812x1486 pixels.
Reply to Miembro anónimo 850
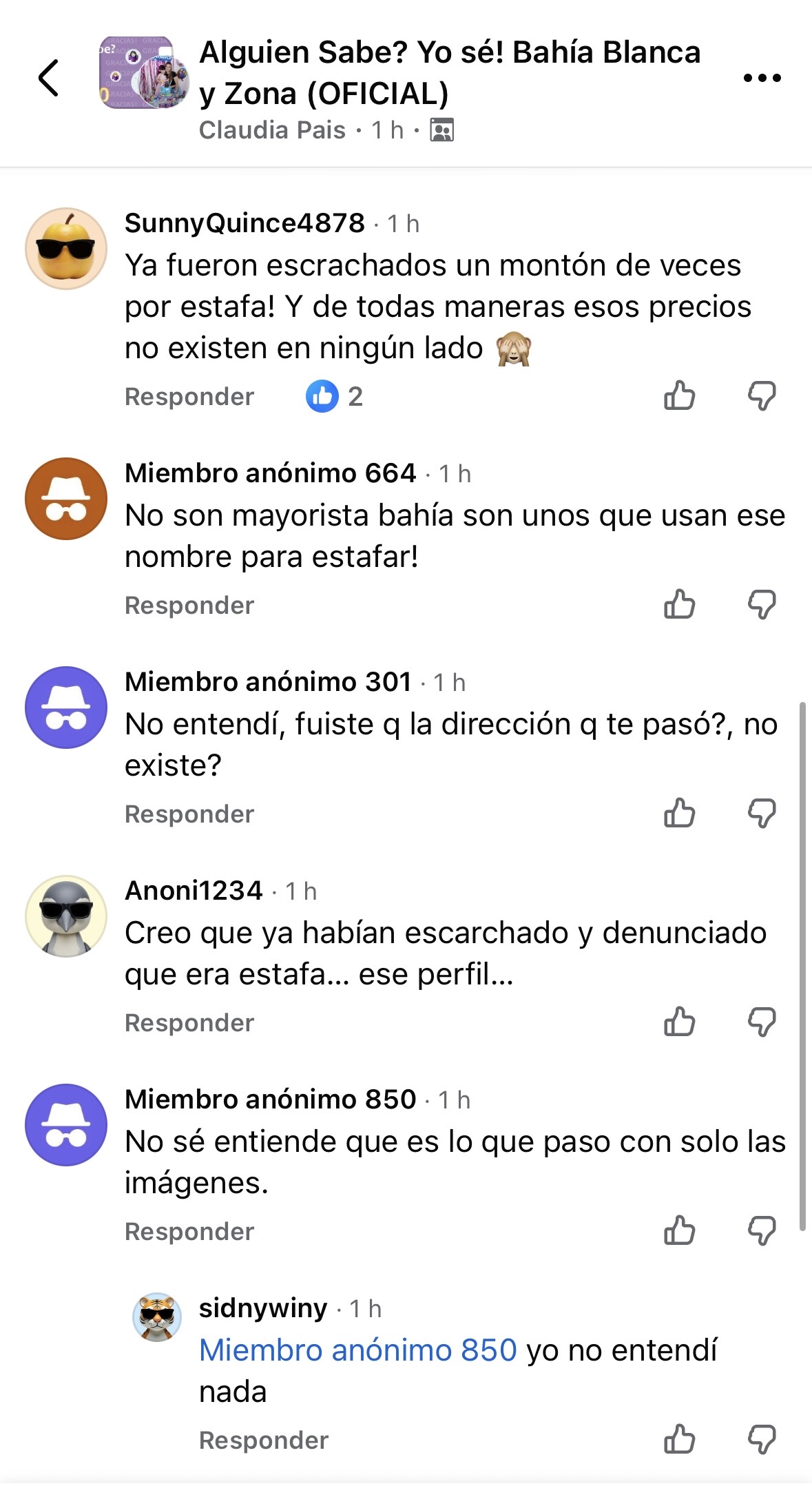189,1232
